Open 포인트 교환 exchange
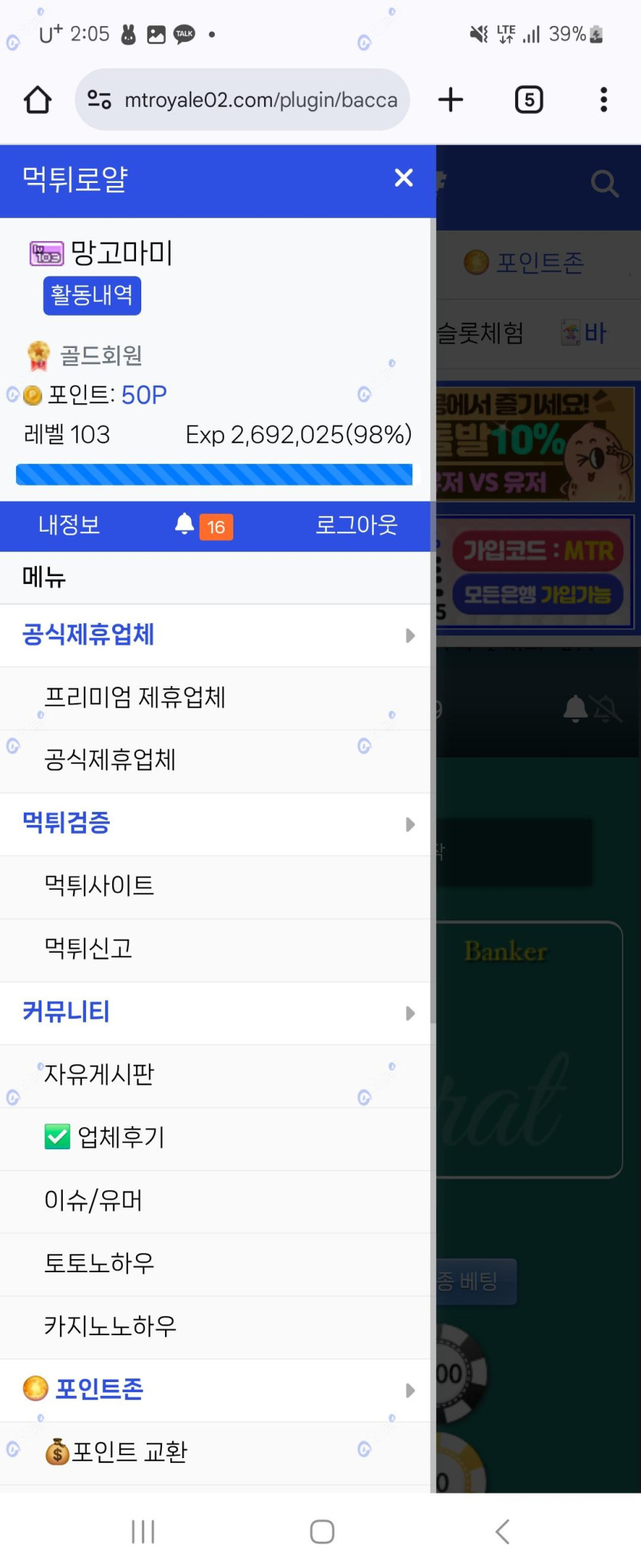 [x=129, y=1453]
